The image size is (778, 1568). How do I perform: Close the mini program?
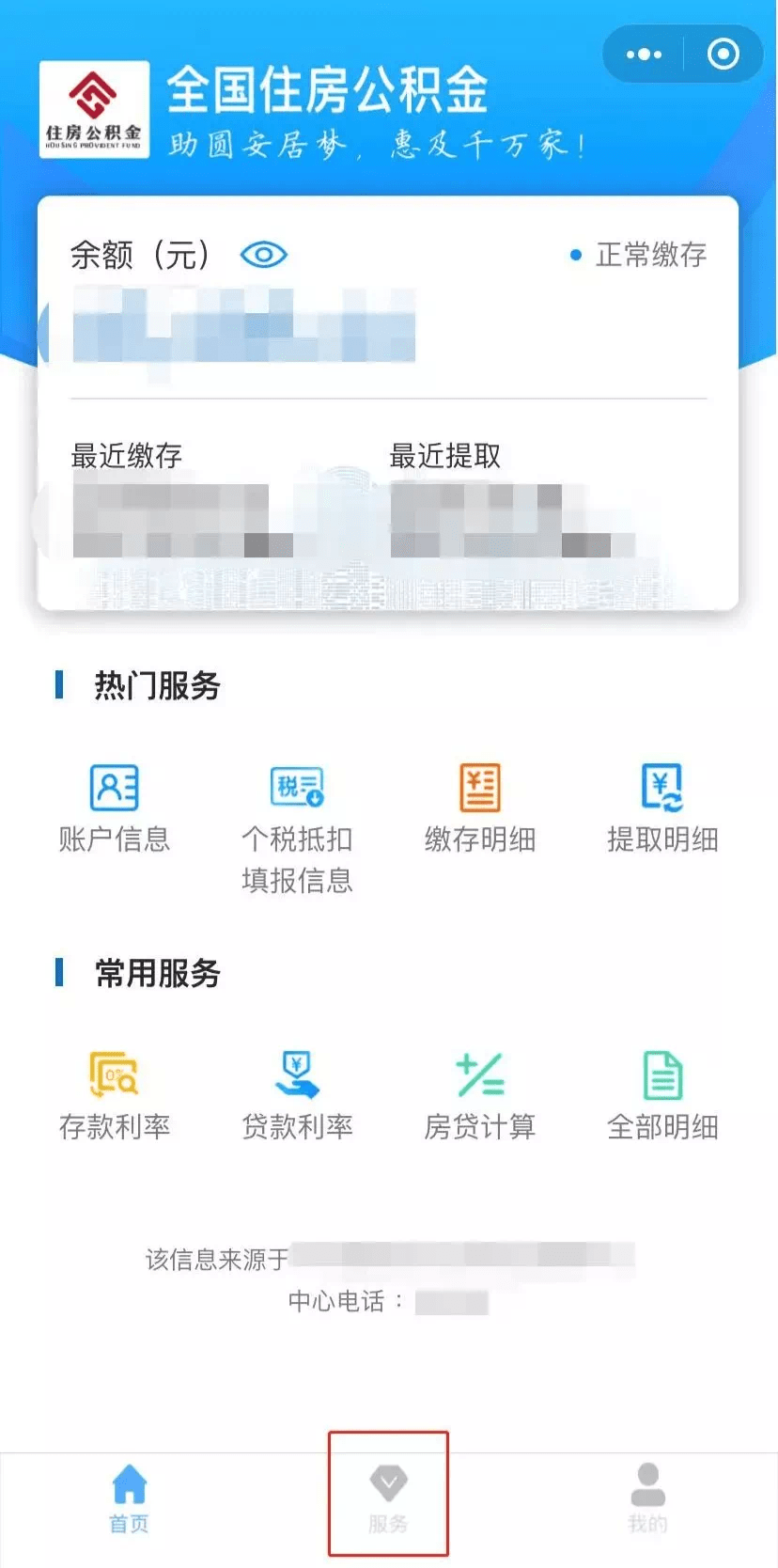[x=723, y=55]
